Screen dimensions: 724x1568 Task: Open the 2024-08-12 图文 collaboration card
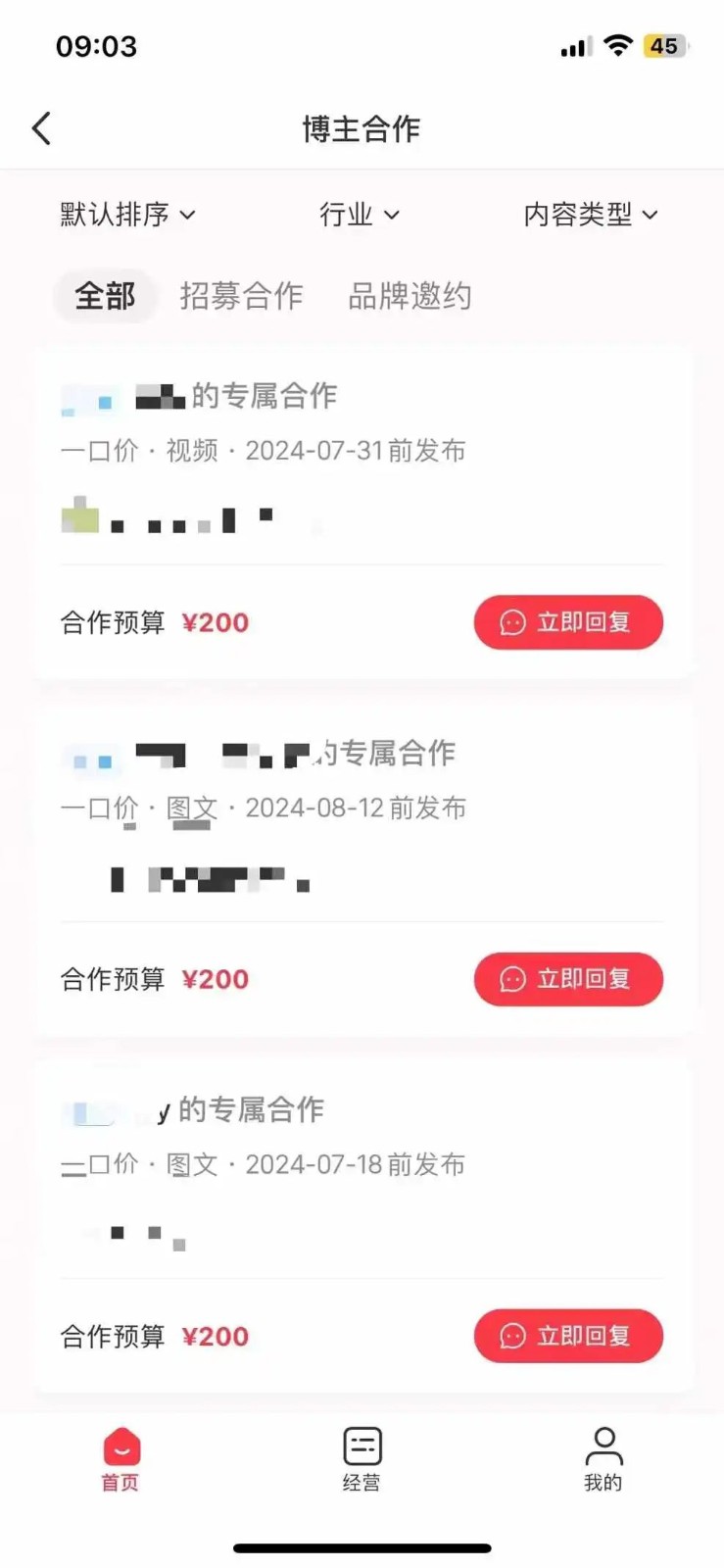tap(362, 808)
